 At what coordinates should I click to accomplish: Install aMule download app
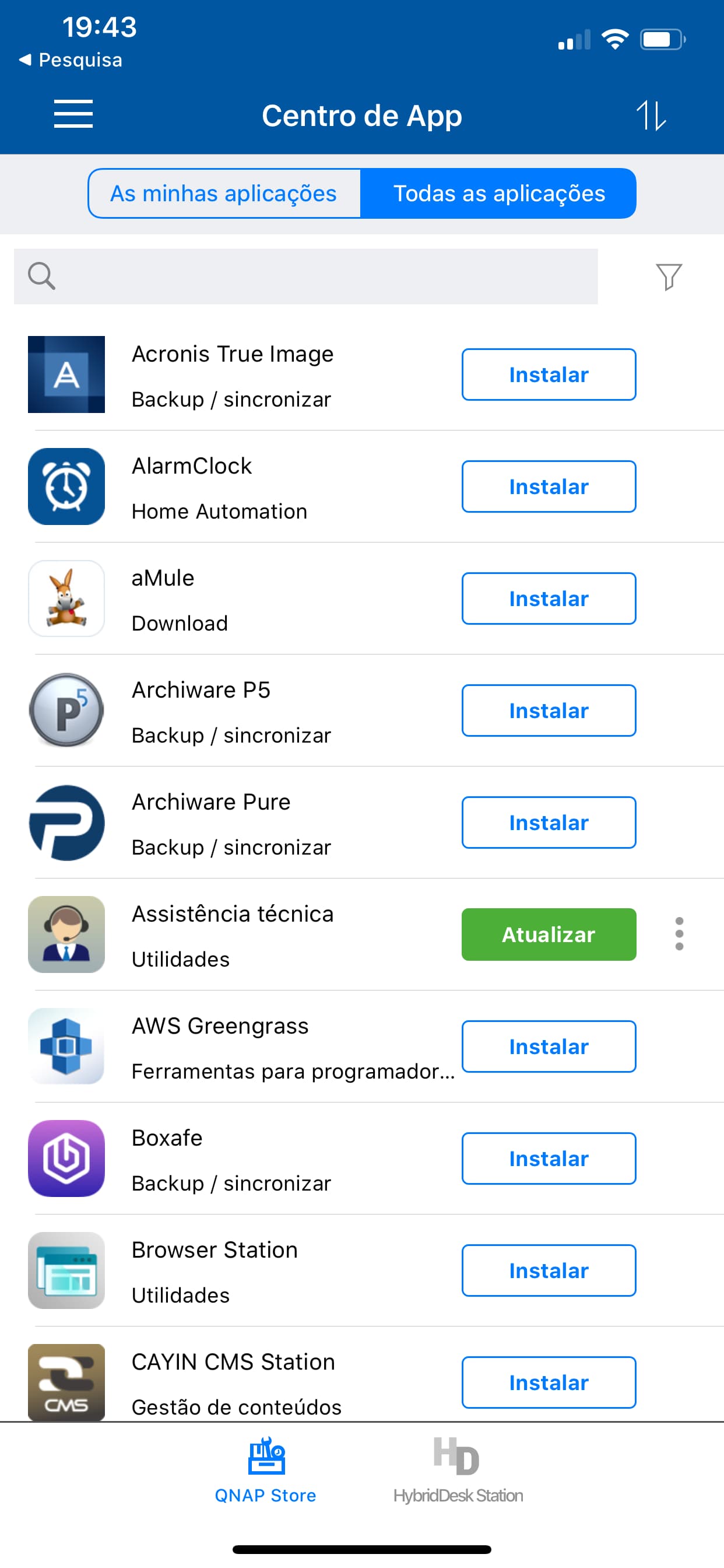pos(548,598)
